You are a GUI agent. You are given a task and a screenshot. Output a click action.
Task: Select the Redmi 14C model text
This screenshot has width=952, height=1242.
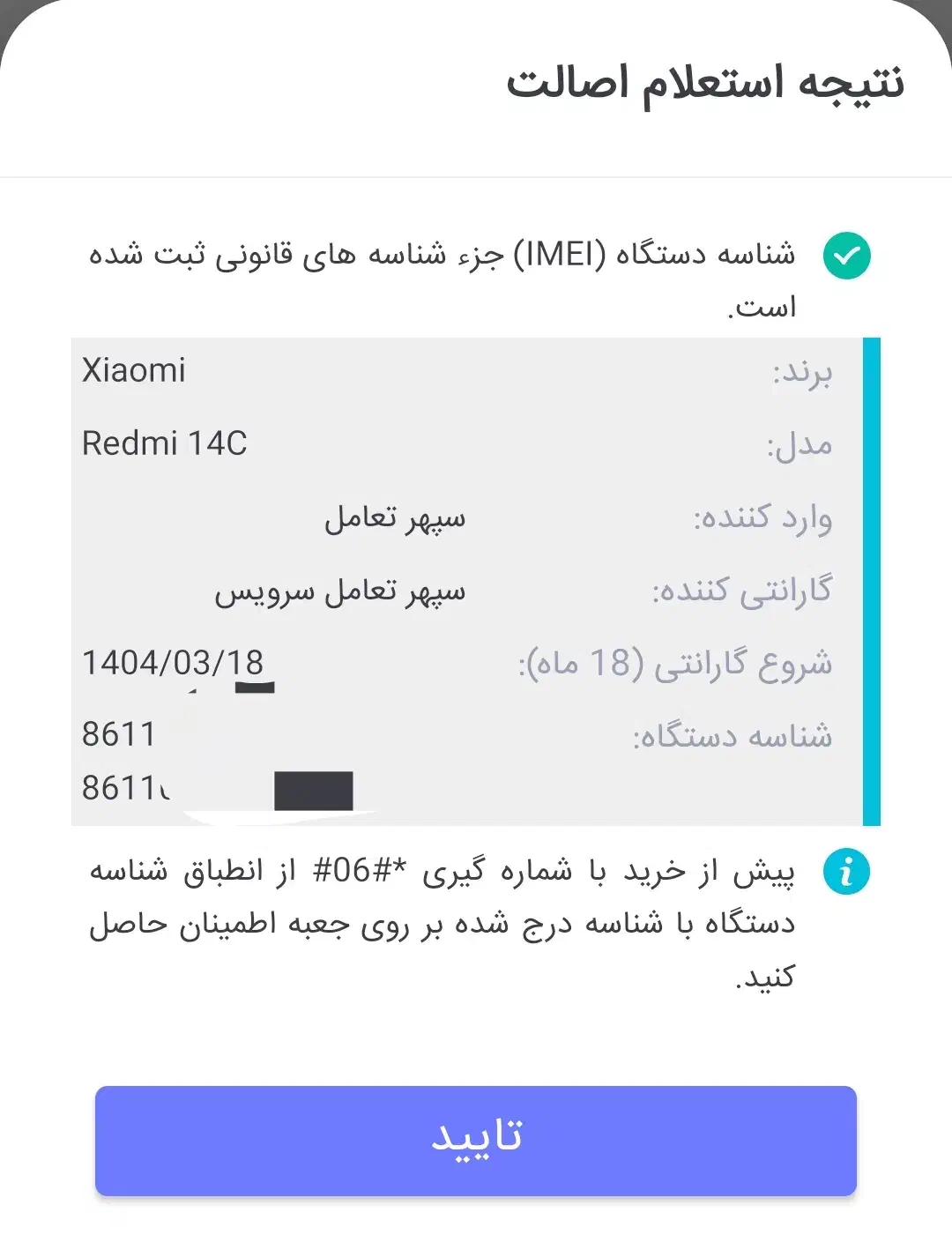pos(163,445)
